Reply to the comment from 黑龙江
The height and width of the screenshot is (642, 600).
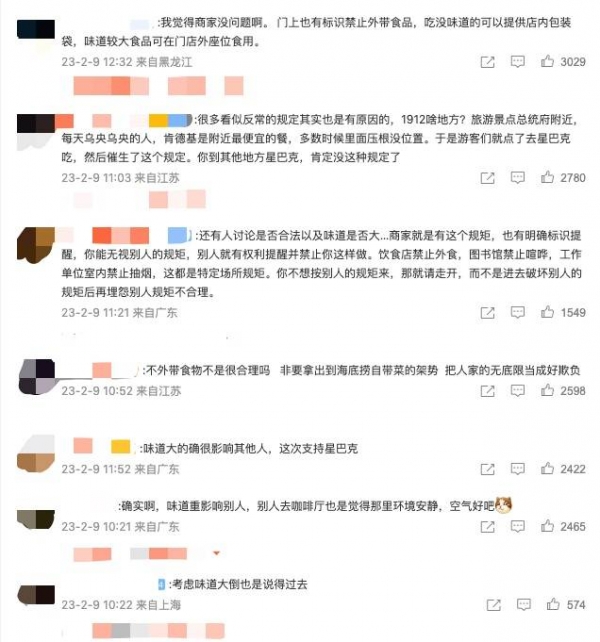[518, 62]
